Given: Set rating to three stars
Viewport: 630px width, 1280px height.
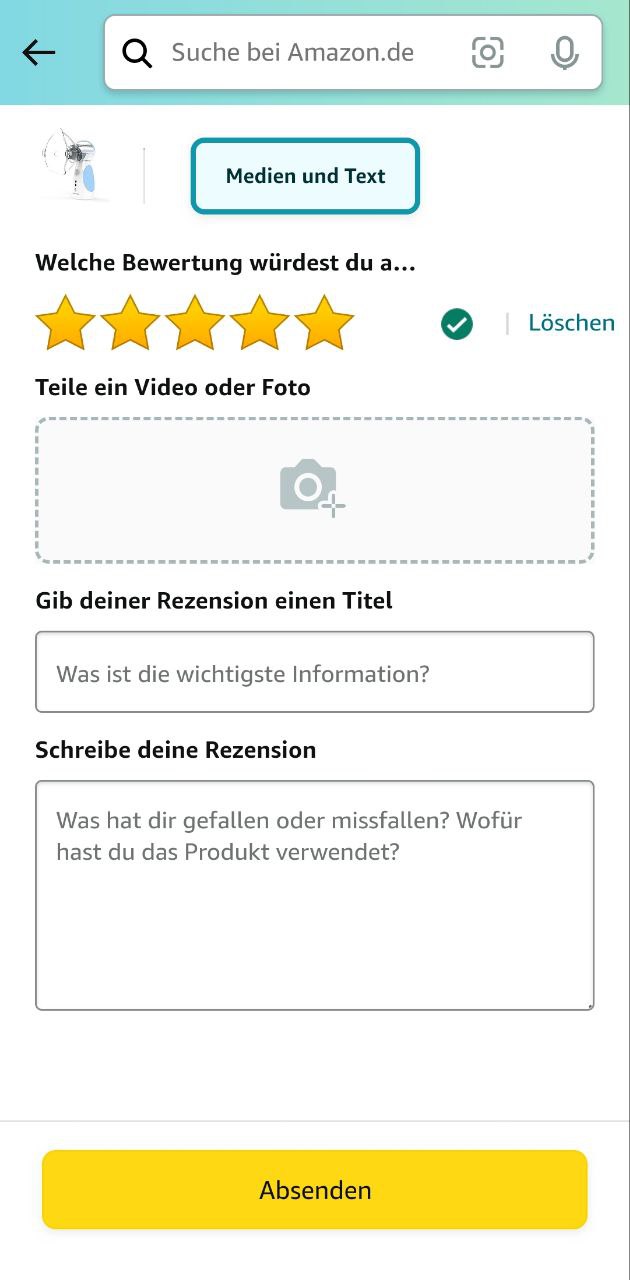Looking at the screenshot, I should pyautogui.click(x=195, y=323).
